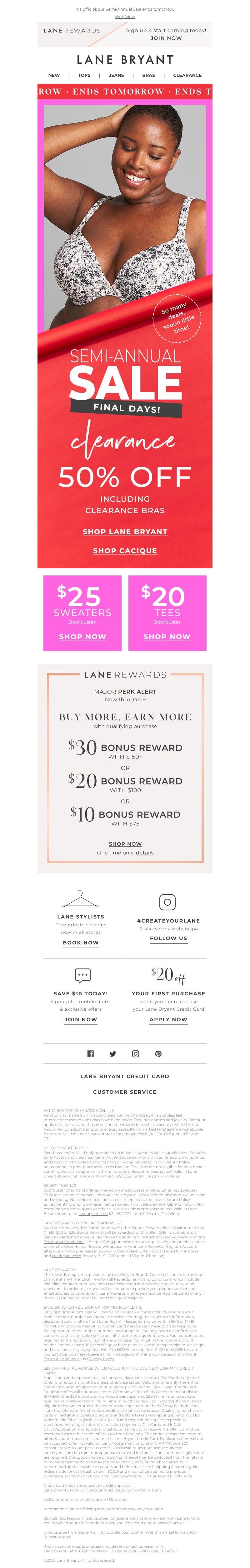Shop now for $25 sweaters
250x1568 pixels.
(x=82, y=636)
